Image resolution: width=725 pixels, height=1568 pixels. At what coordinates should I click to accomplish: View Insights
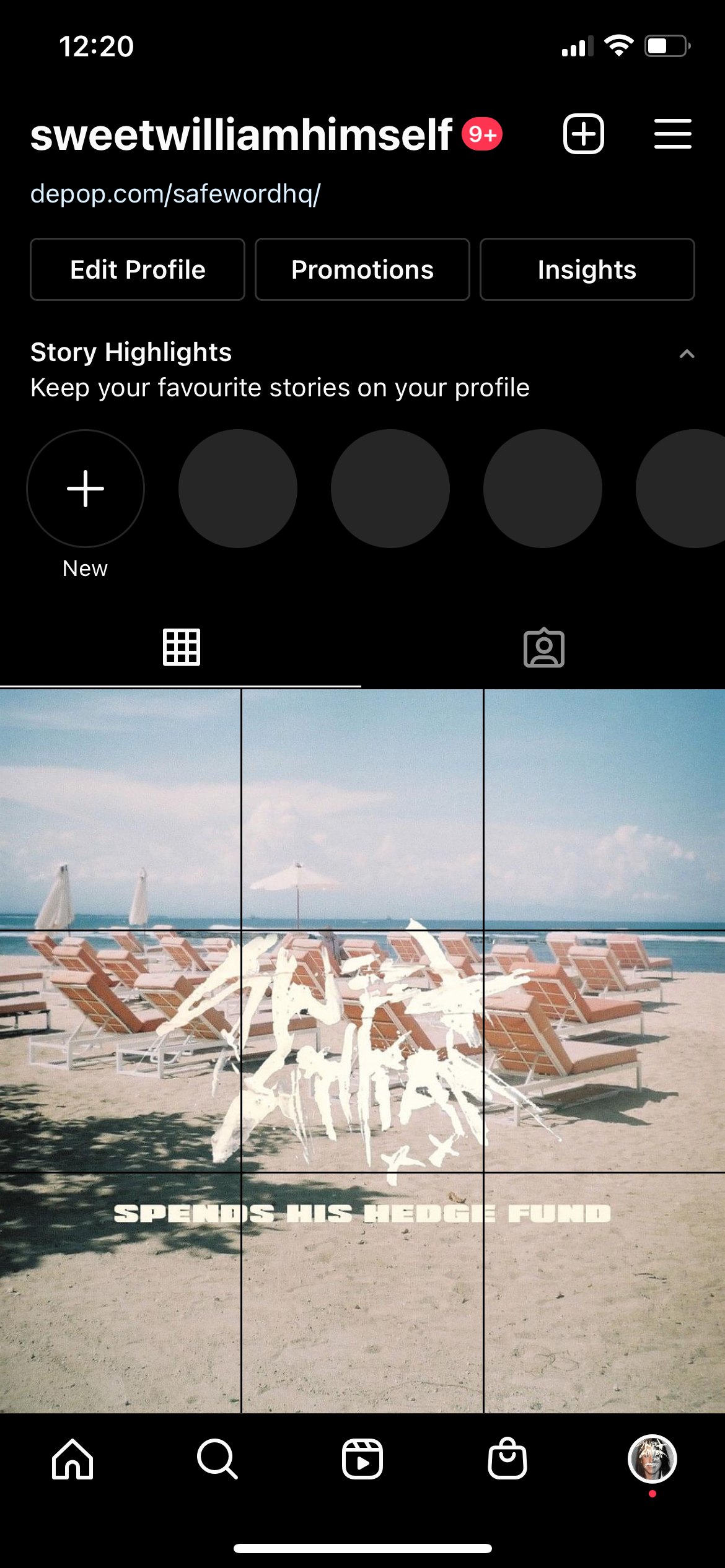587,269
